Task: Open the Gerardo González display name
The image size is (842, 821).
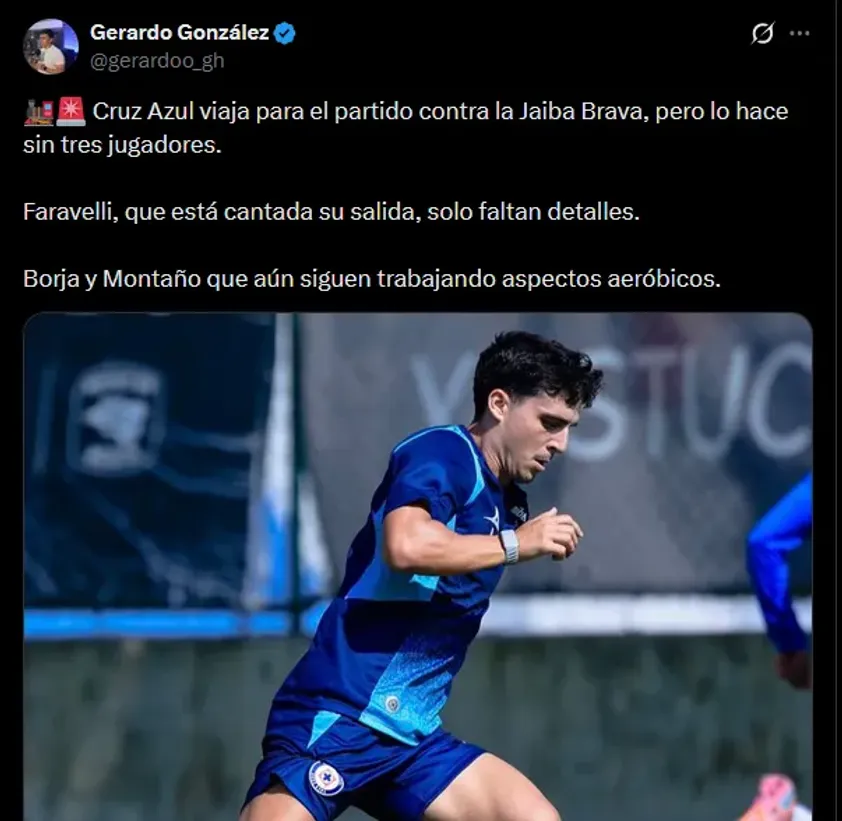Action: [x=179, y=32]
